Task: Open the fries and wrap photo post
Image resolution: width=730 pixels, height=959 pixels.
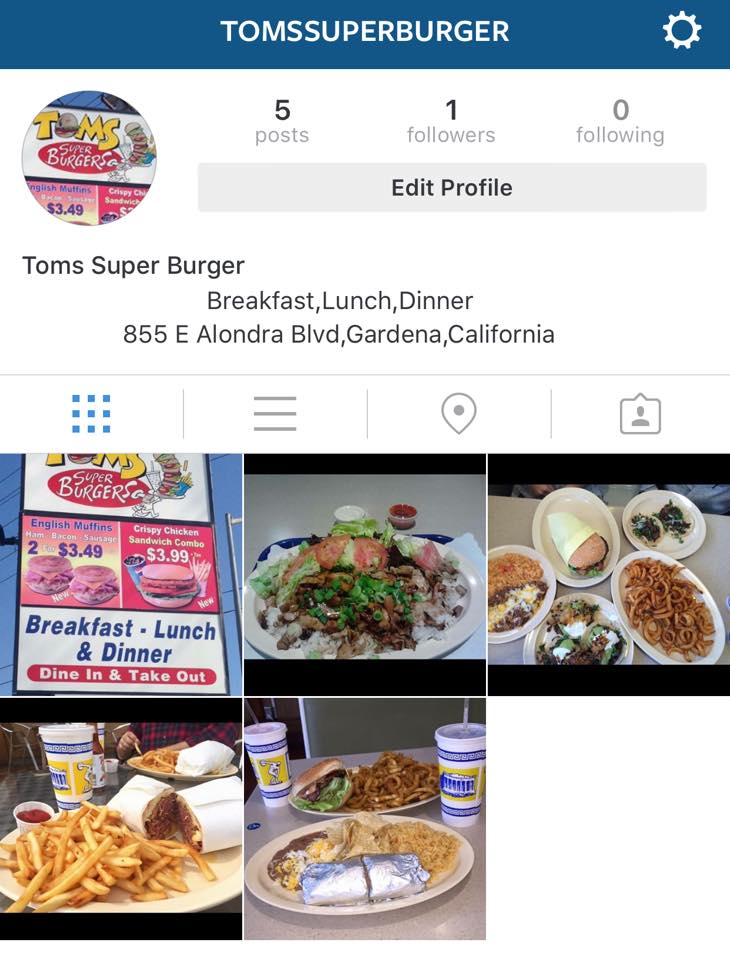Action: click(x=120, y=819)
